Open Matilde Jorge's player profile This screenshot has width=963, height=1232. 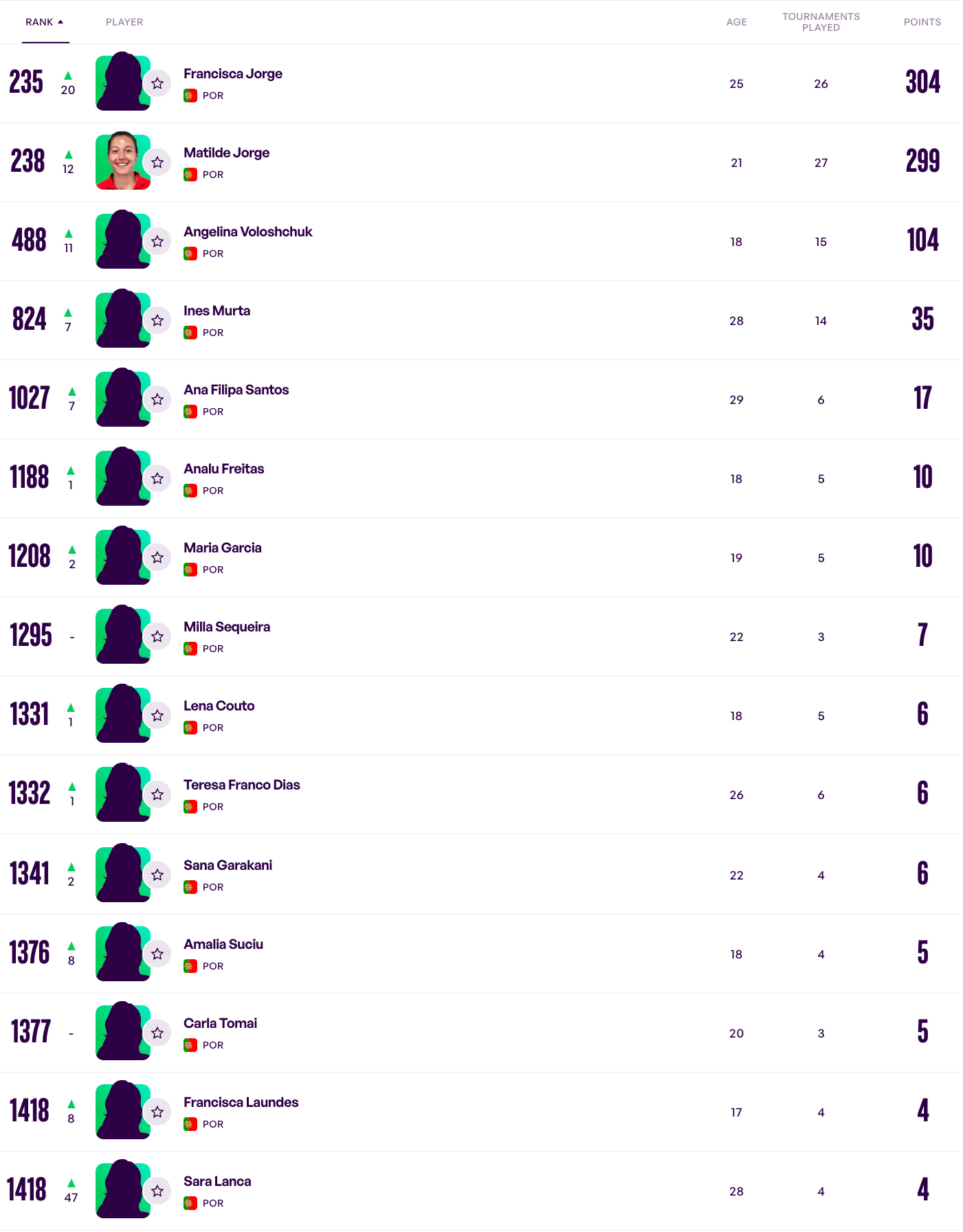(x=226, y=153)
